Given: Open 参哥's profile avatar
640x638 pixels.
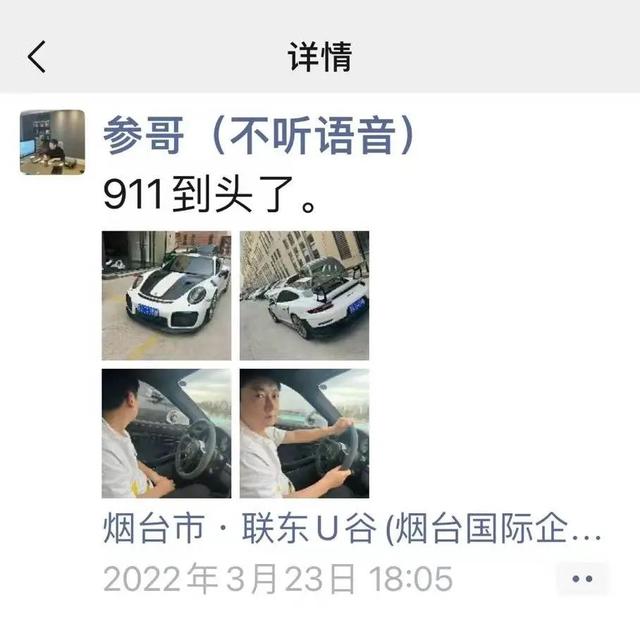Looking at the screenshot, I should [x=52, y=142].
